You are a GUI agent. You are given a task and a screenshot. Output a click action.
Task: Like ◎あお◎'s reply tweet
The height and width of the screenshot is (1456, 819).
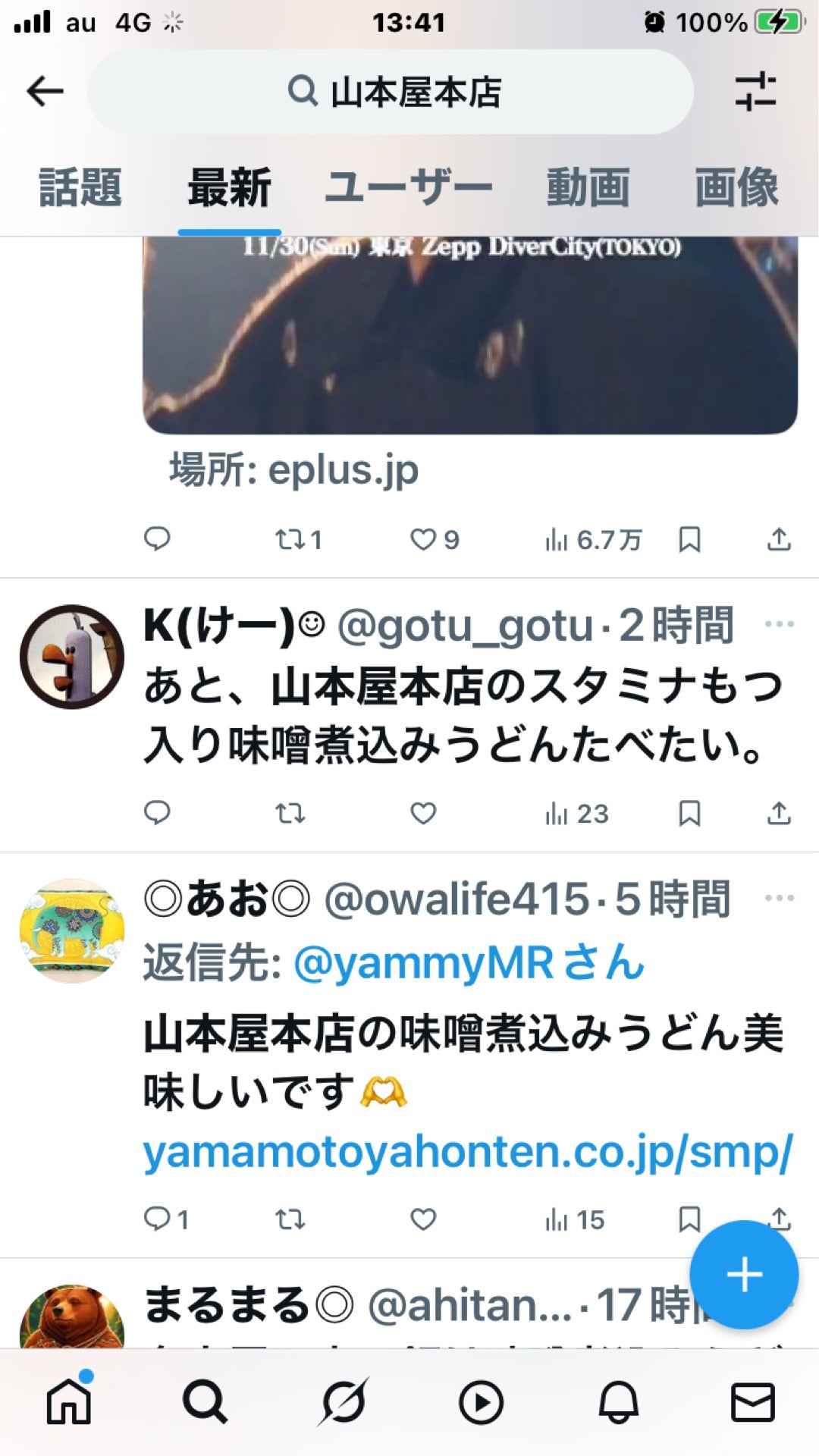422,1219
